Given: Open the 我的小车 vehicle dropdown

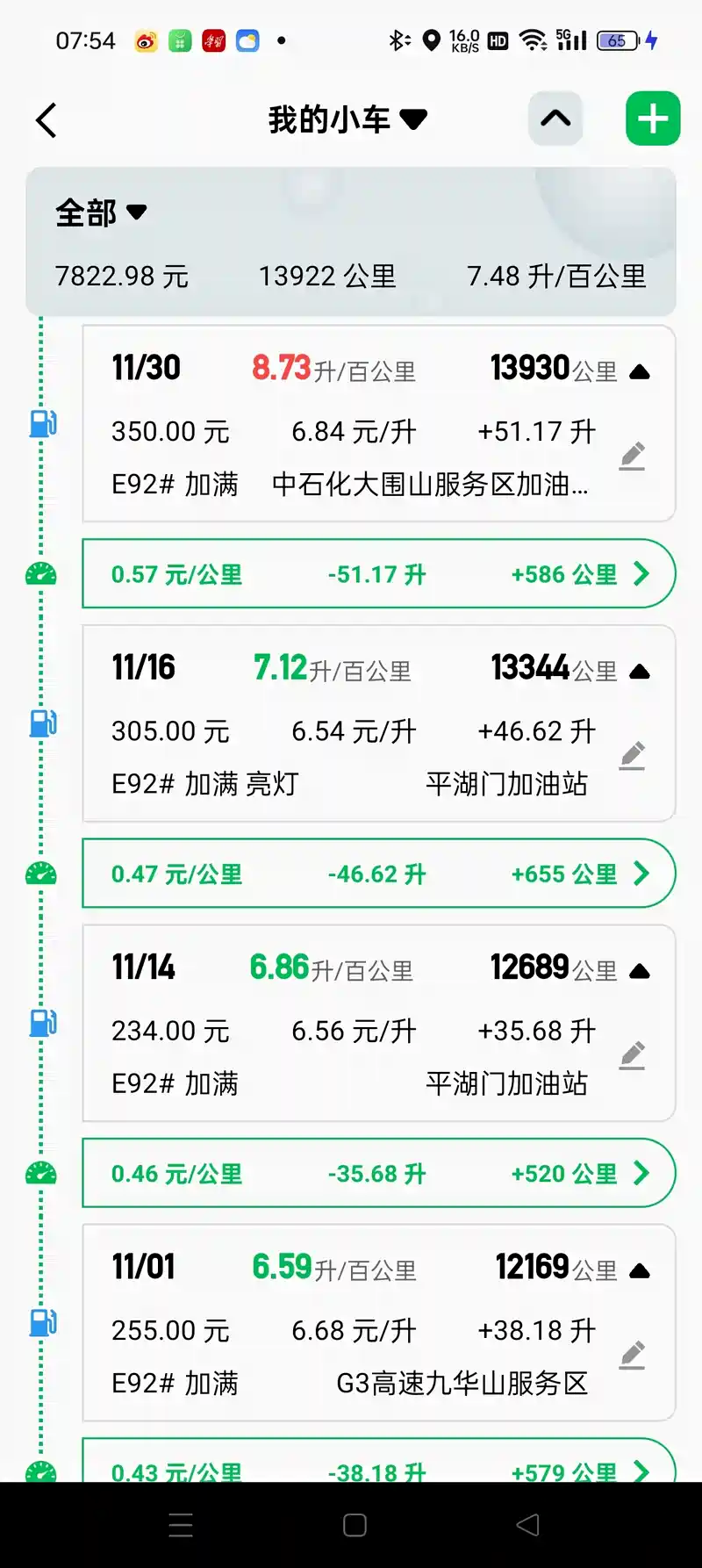Looking at the screenshot, I should [x=347, y=119].
